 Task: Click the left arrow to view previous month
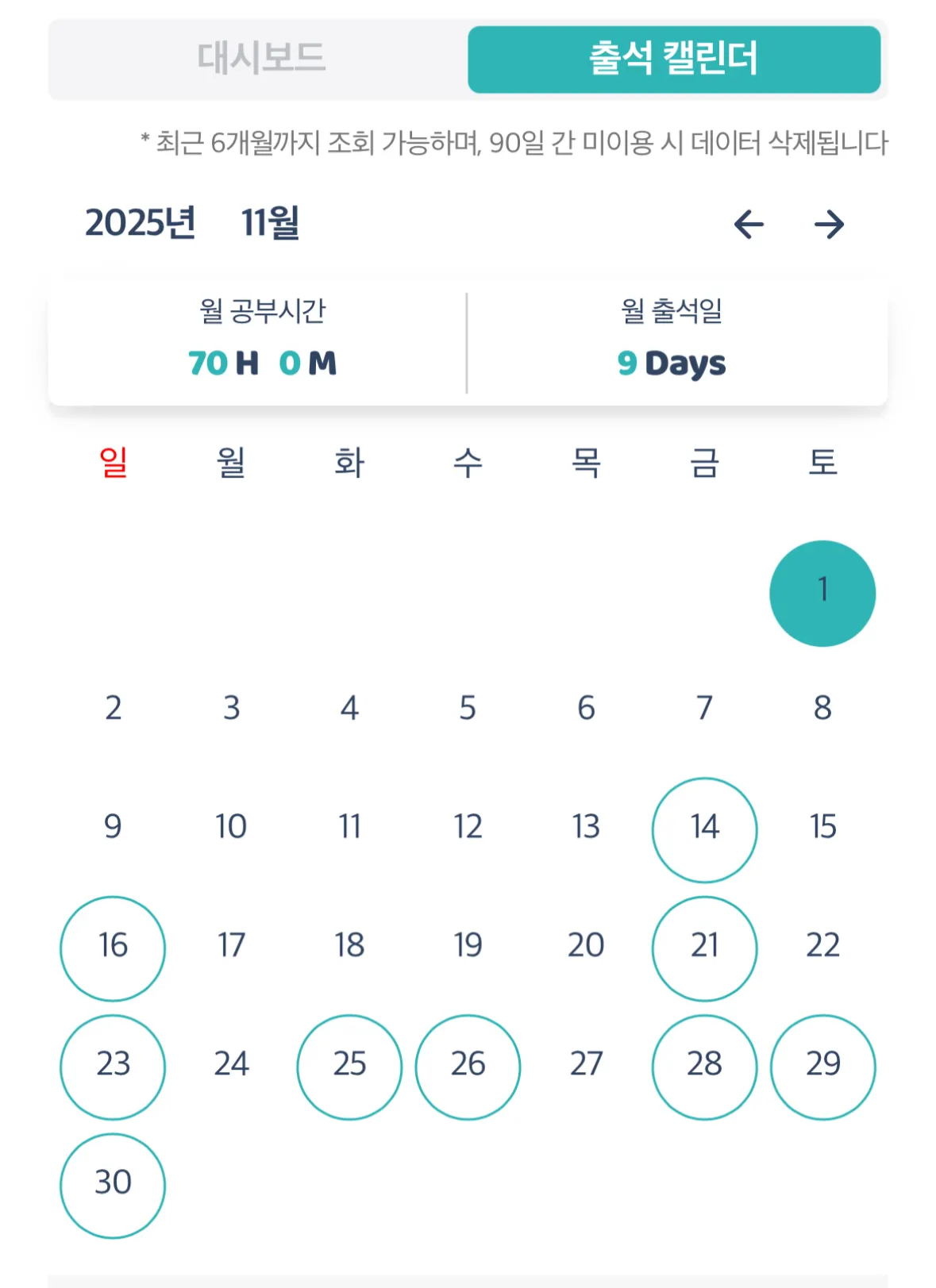point(747,225)
